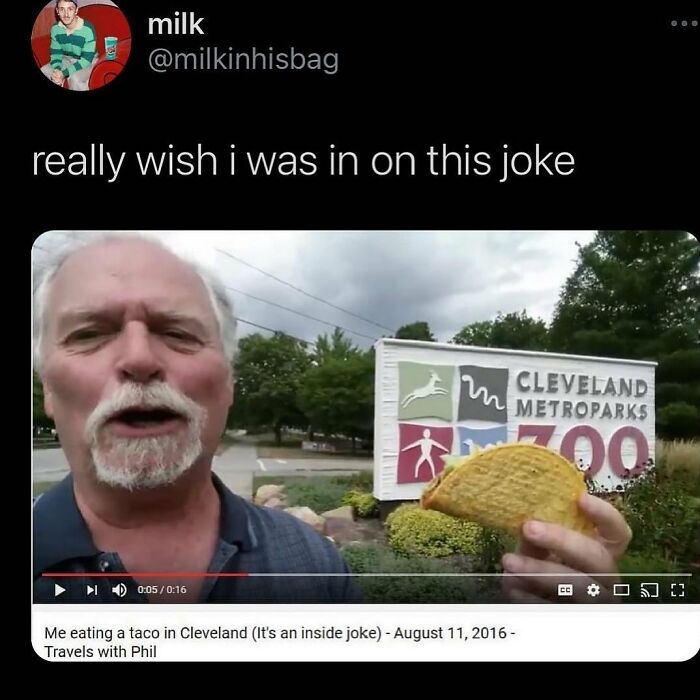Open the tweet's overflow menu
Screen dimensions: 700x700
(684, 22)
